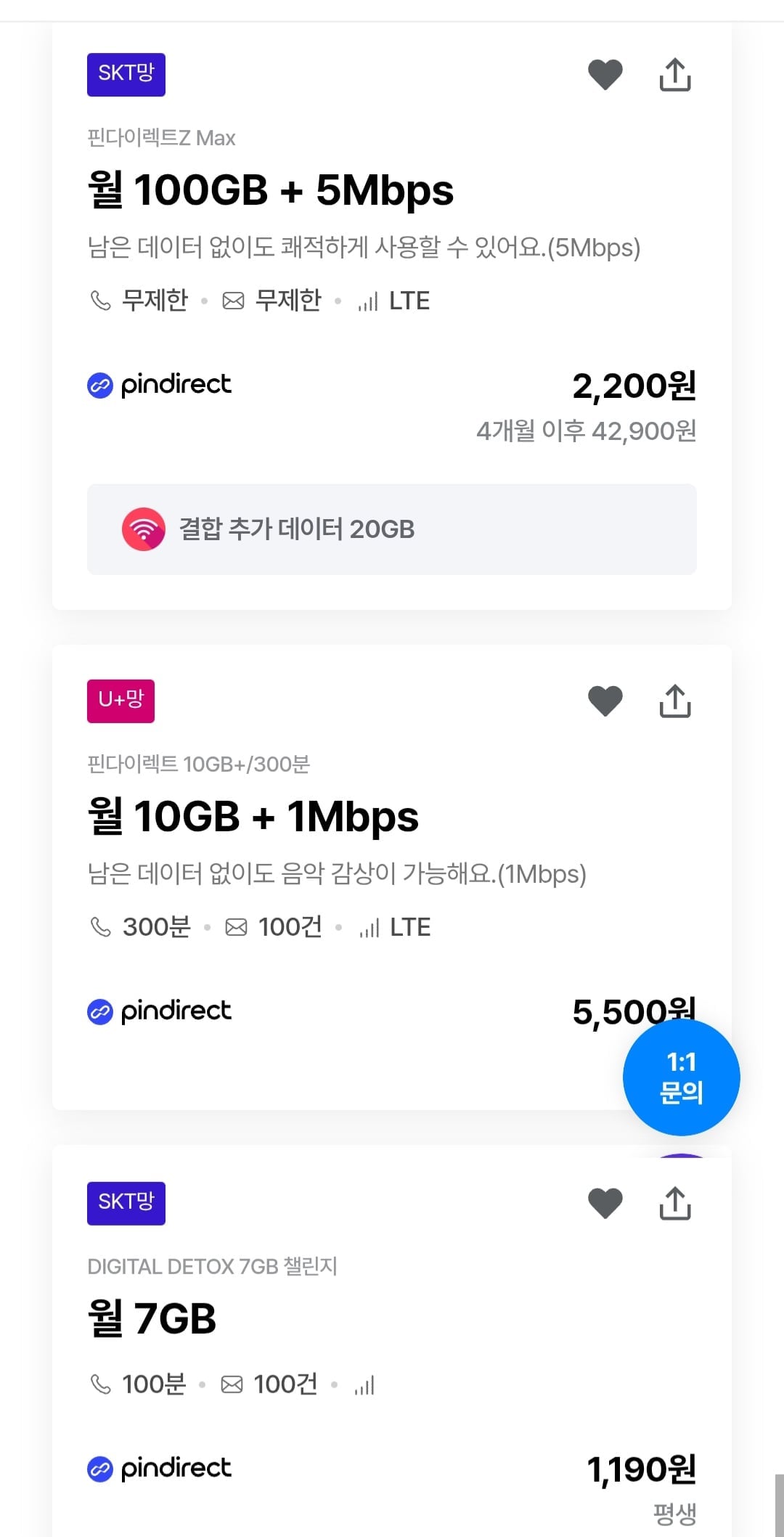Click the call icon showing 무제한
784x1537 pixels.
click(x=99, y=300)
